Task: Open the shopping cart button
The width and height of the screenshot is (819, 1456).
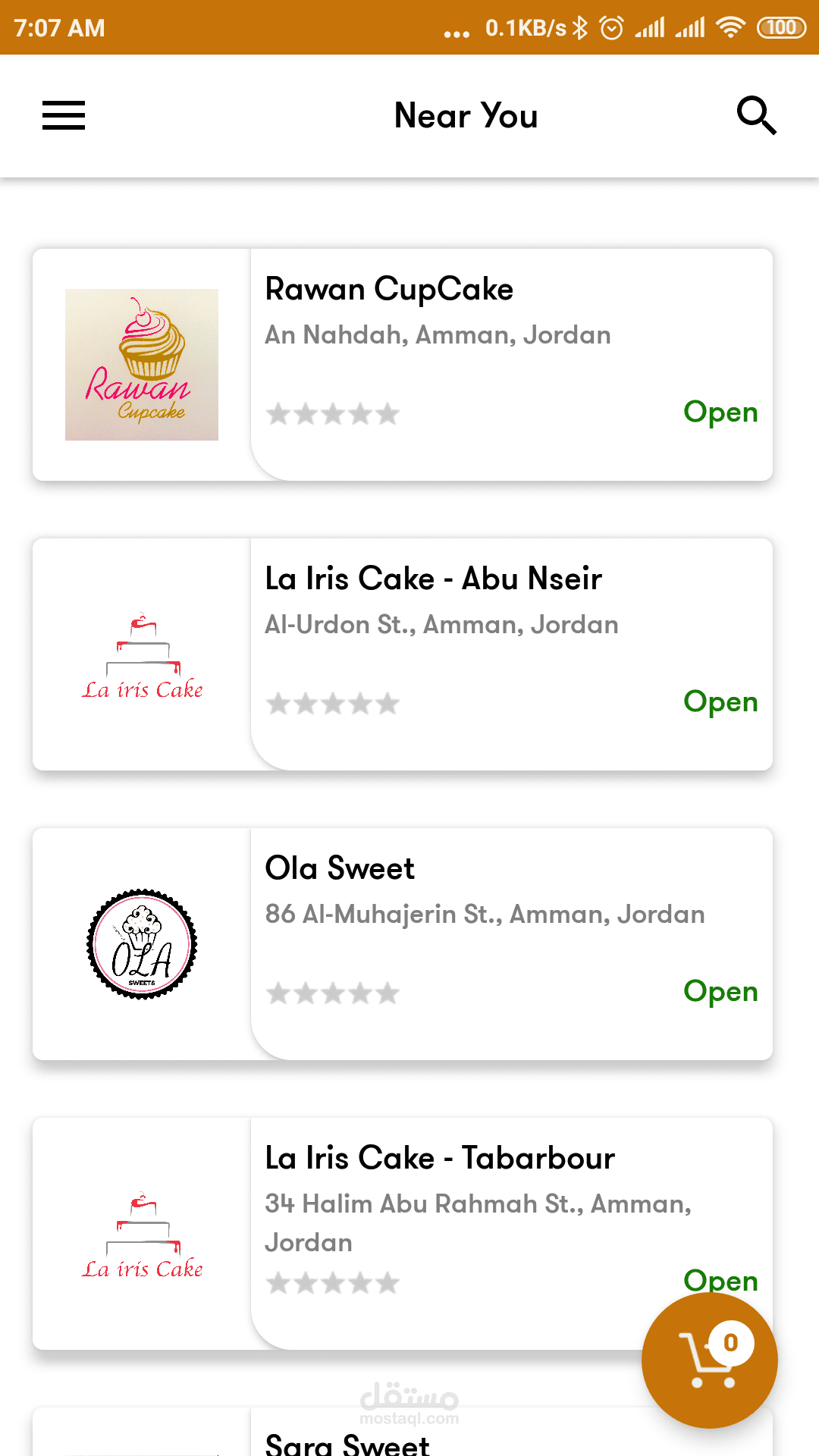Action: tap(709, 1360)
